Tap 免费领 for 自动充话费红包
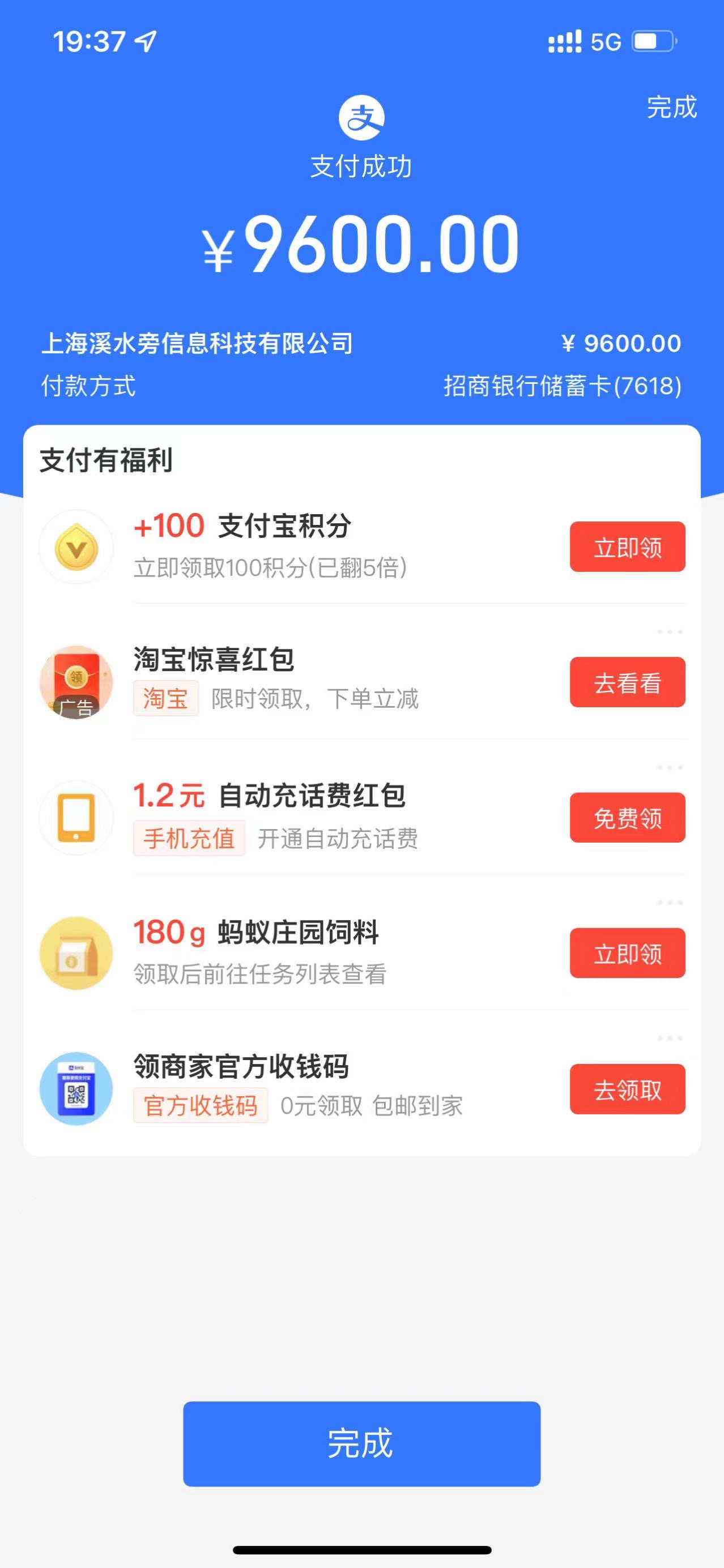 click(x=627, y=818)
